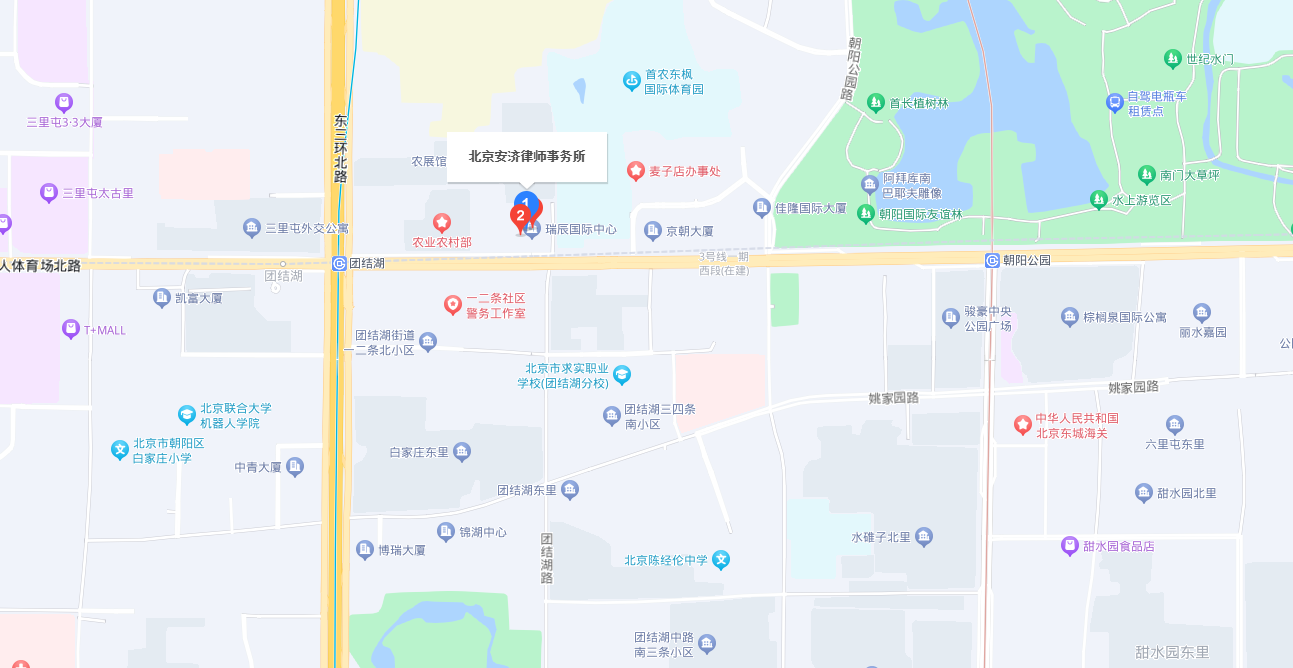Tap the 中华人民共和国北京东城海关 marker
1293x668 pixels.
pos(1023,425)
